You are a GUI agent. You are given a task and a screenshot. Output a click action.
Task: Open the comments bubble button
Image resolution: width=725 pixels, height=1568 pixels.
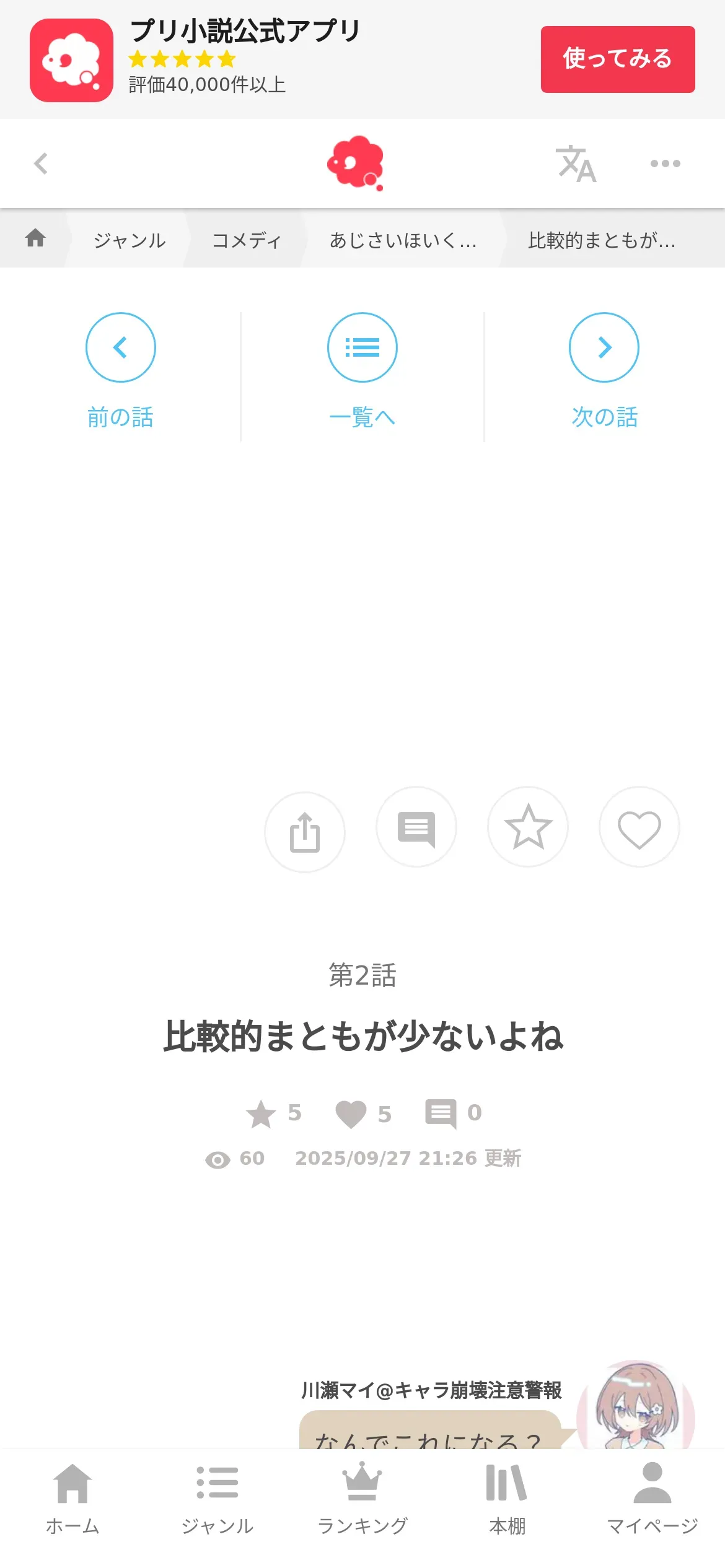[416, 827]
